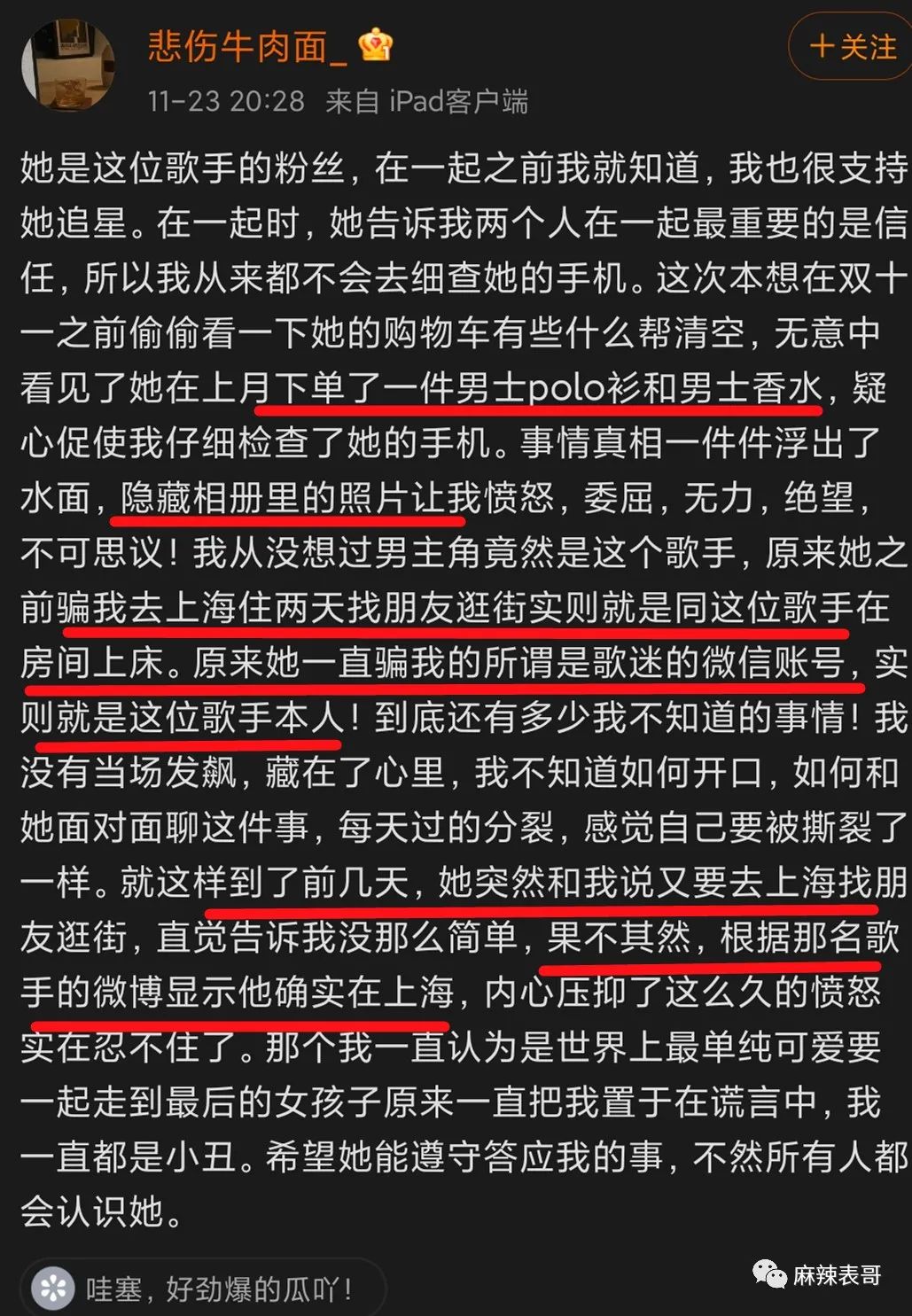This screenshot has width=912, height=1316.
Task: Tap the 哇塞，好劲爆的瓜吖 chip
Action: click(203, 1288)
